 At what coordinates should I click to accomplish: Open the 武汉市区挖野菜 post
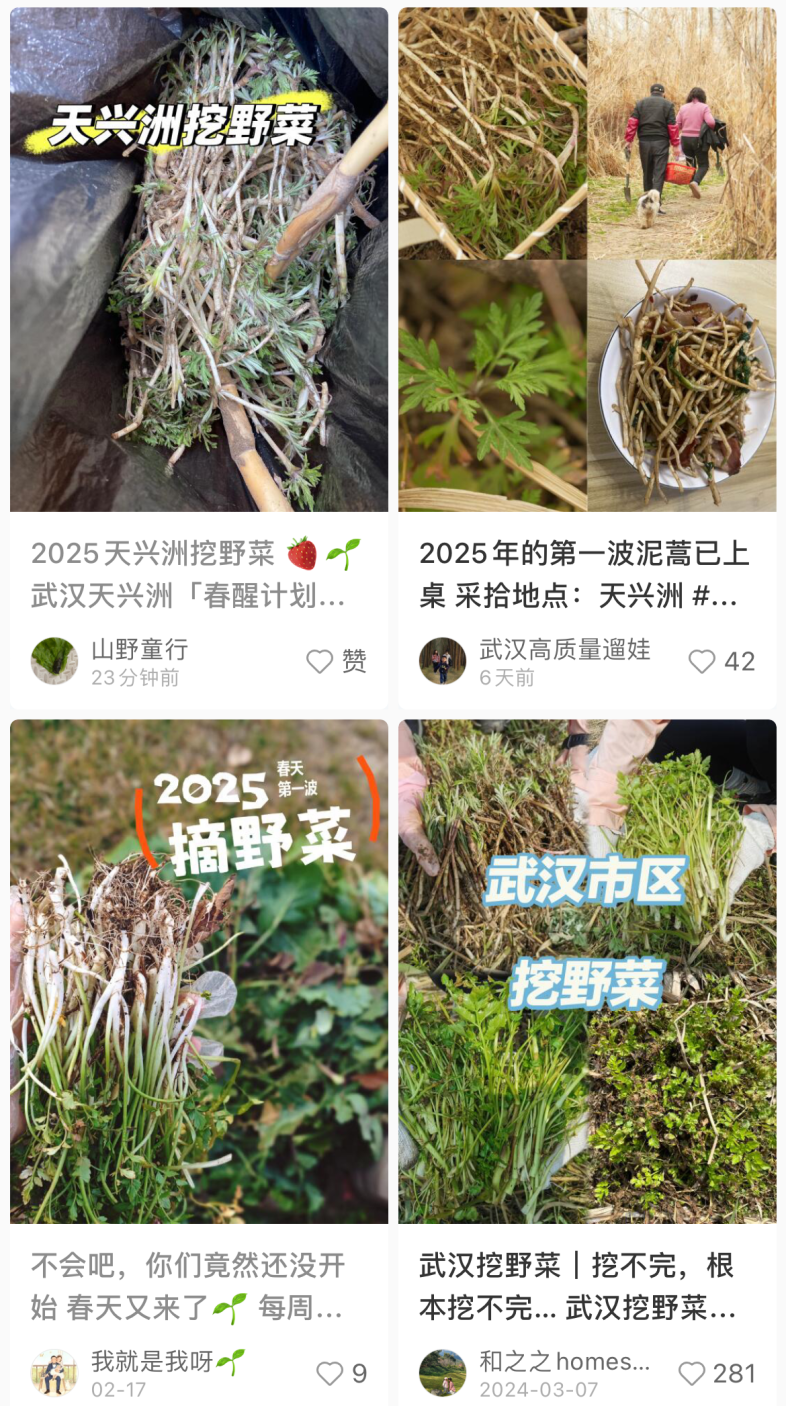(587, 971)
